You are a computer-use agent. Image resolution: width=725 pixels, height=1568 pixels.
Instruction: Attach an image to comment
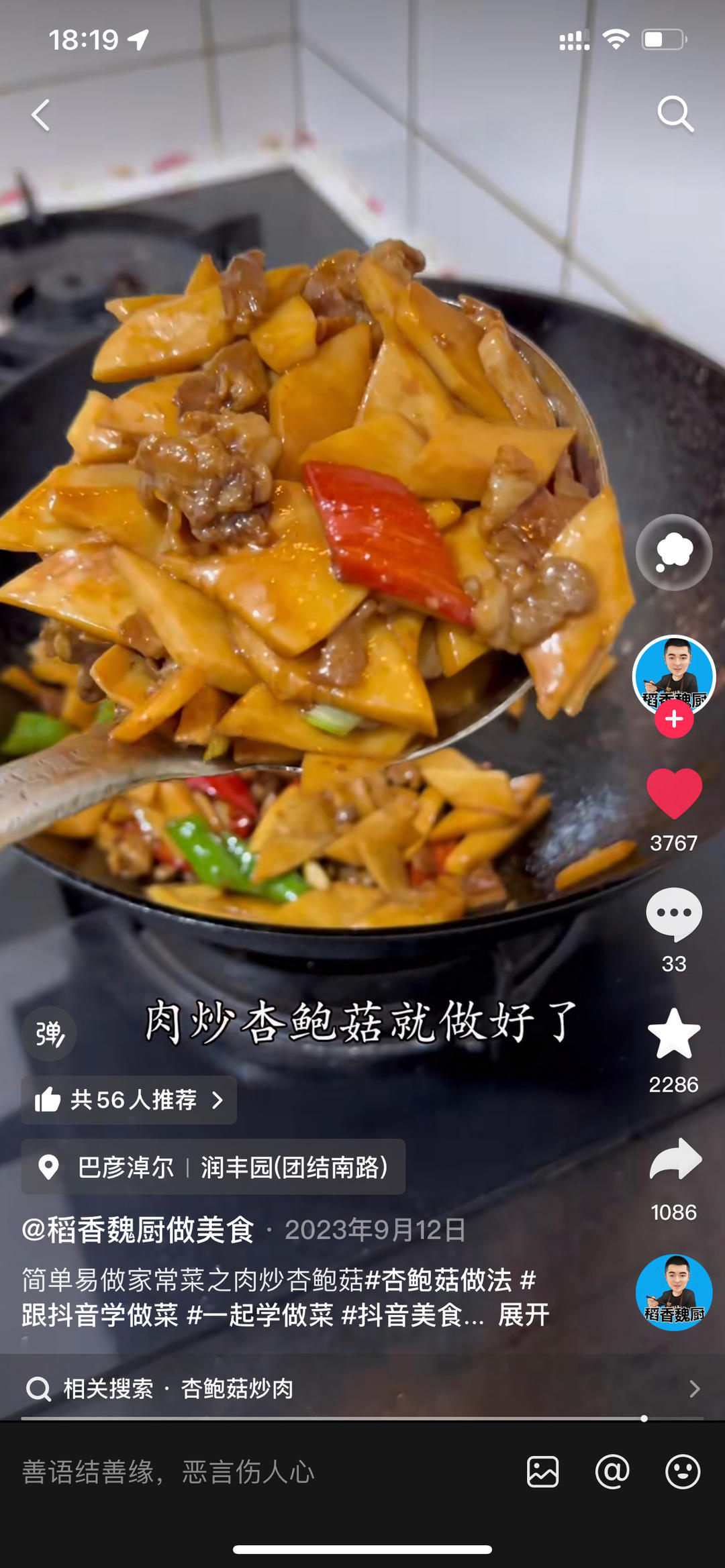(542, 1472)
